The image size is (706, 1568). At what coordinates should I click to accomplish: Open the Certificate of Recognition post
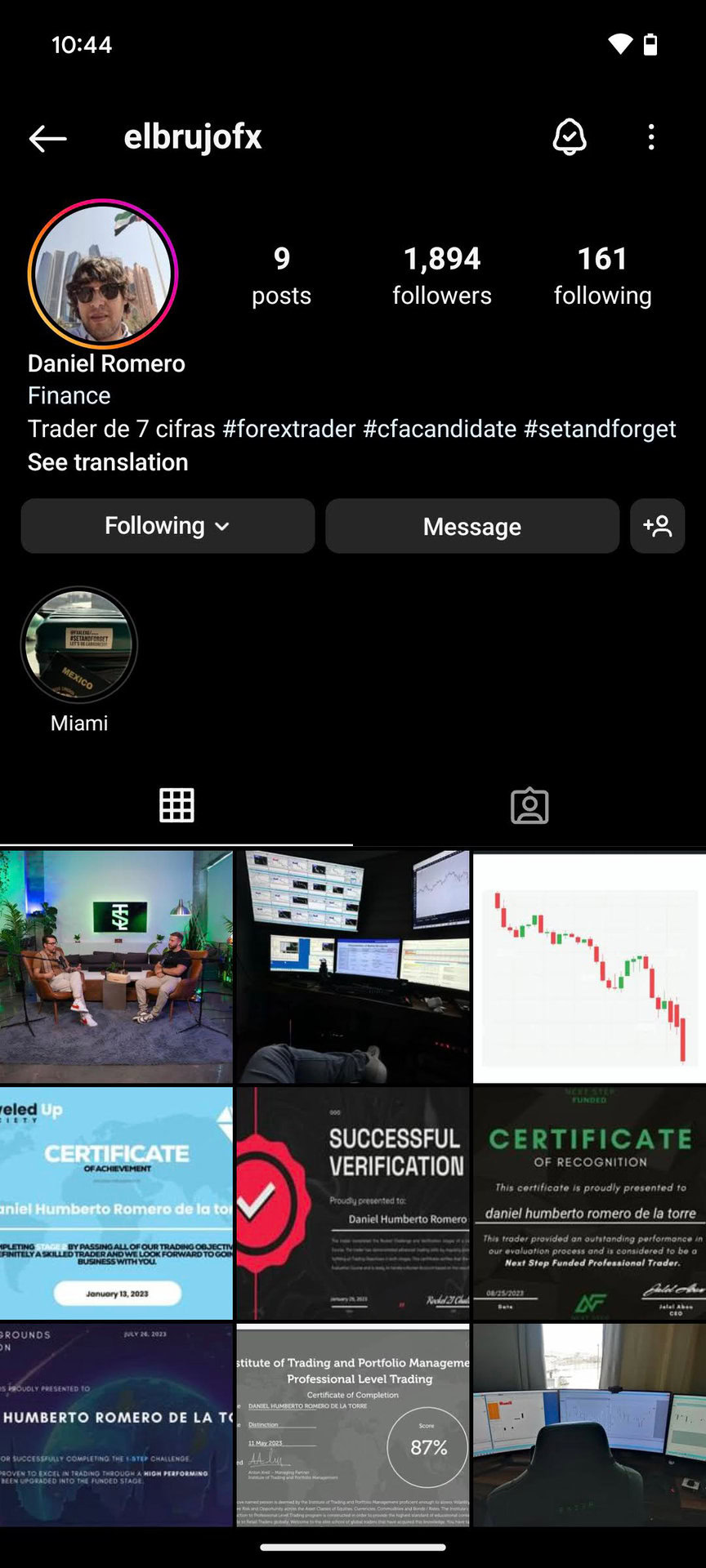point(589,1203)
